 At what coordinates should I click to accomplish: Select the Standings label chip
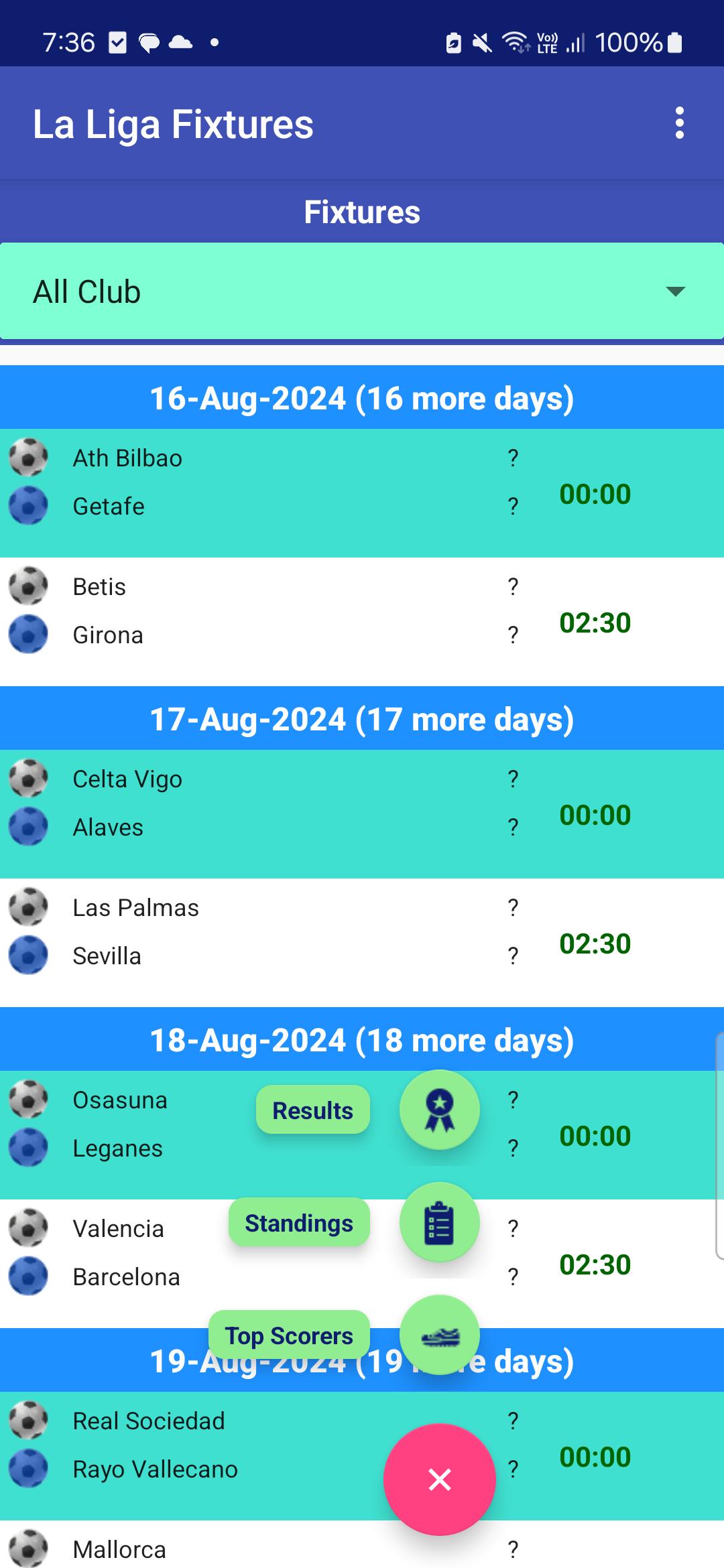[299, 1222]
